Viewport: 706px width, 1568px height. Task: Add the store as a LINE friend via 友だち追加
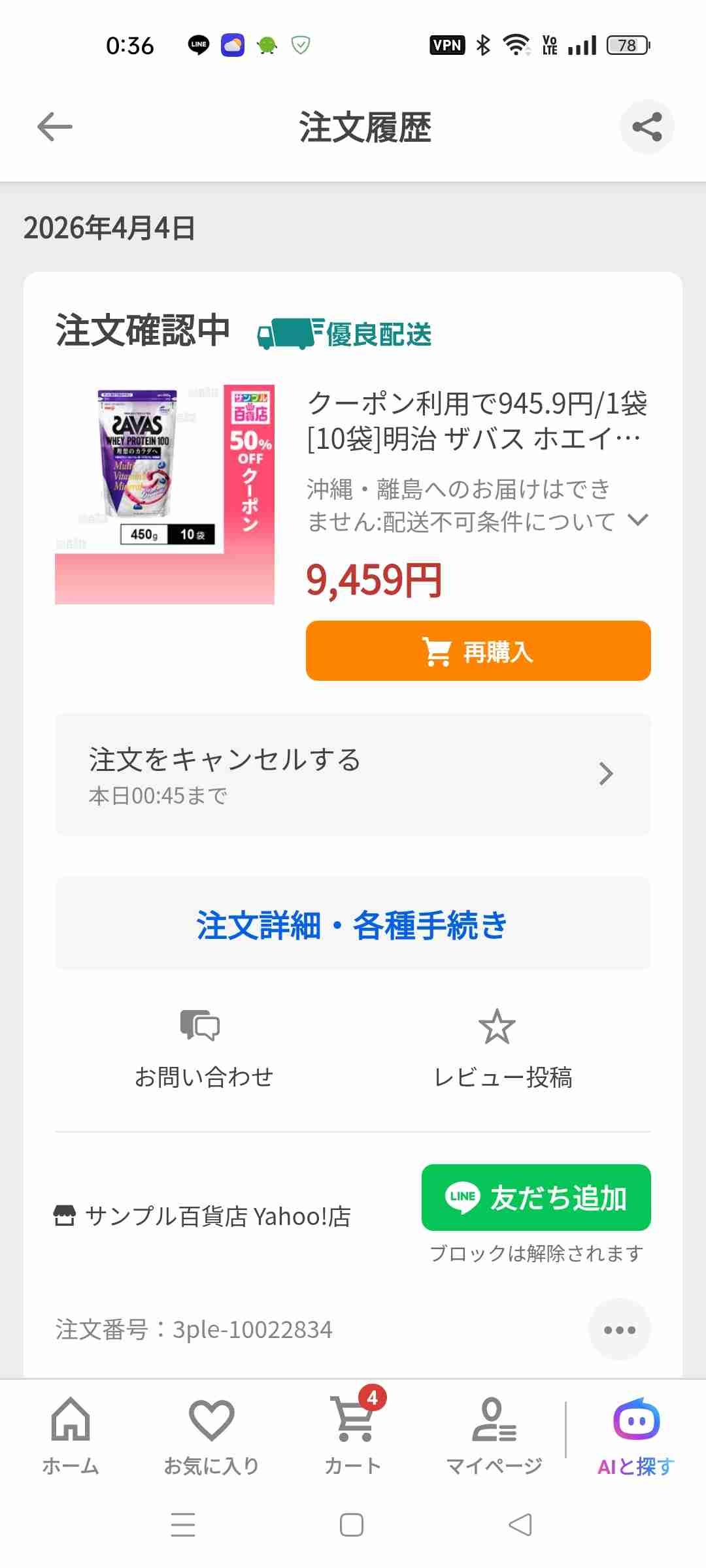pyautogui.click(x=536, y=1198)
